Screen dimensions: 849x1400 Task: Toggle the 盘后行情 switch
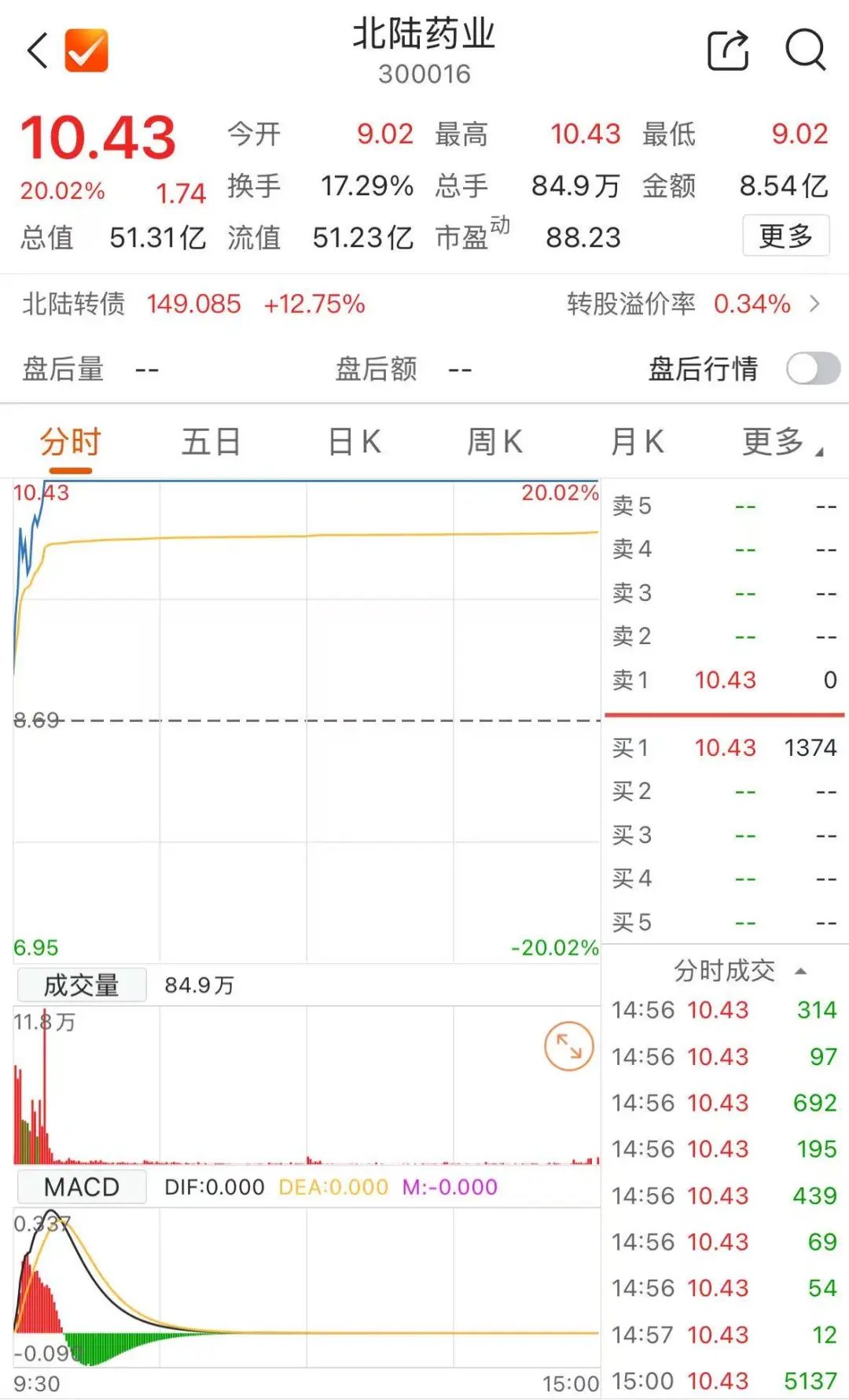[814, 368]
